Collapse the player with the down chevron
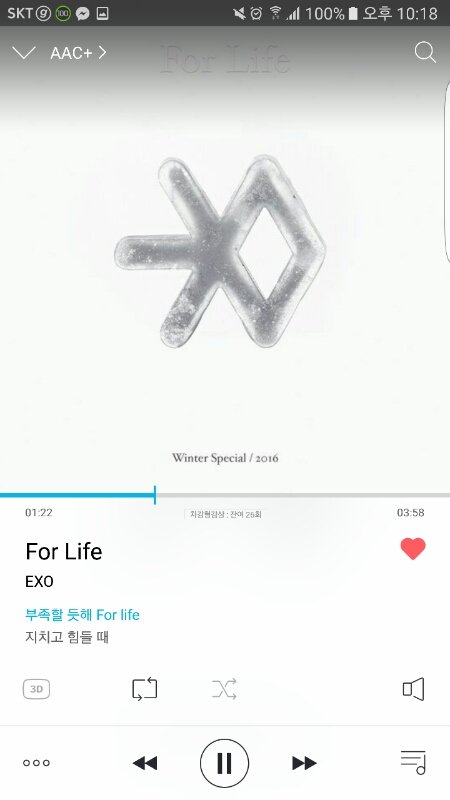Image resolution: width=450 pixels, height=800 pixels. [23, 53]
